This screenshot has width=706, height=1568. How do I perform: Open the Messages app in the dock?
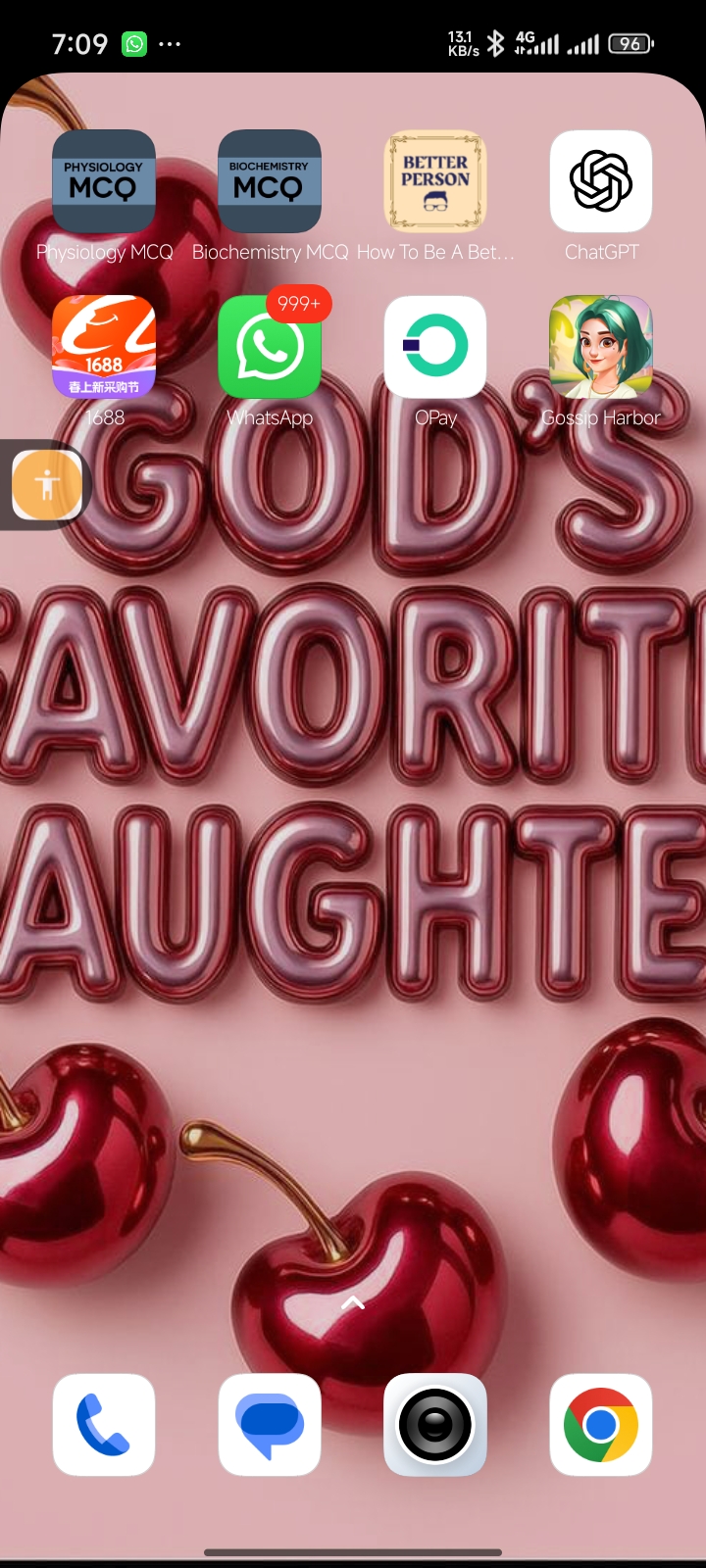pyautogui.click(x=270, y=1425)
